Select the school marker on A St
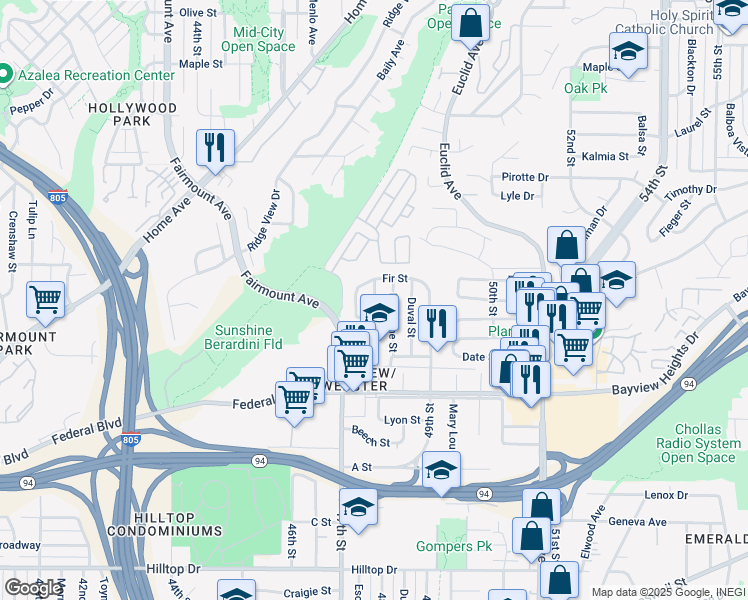The height and width of the screenshot is (600, 748). 441,470
